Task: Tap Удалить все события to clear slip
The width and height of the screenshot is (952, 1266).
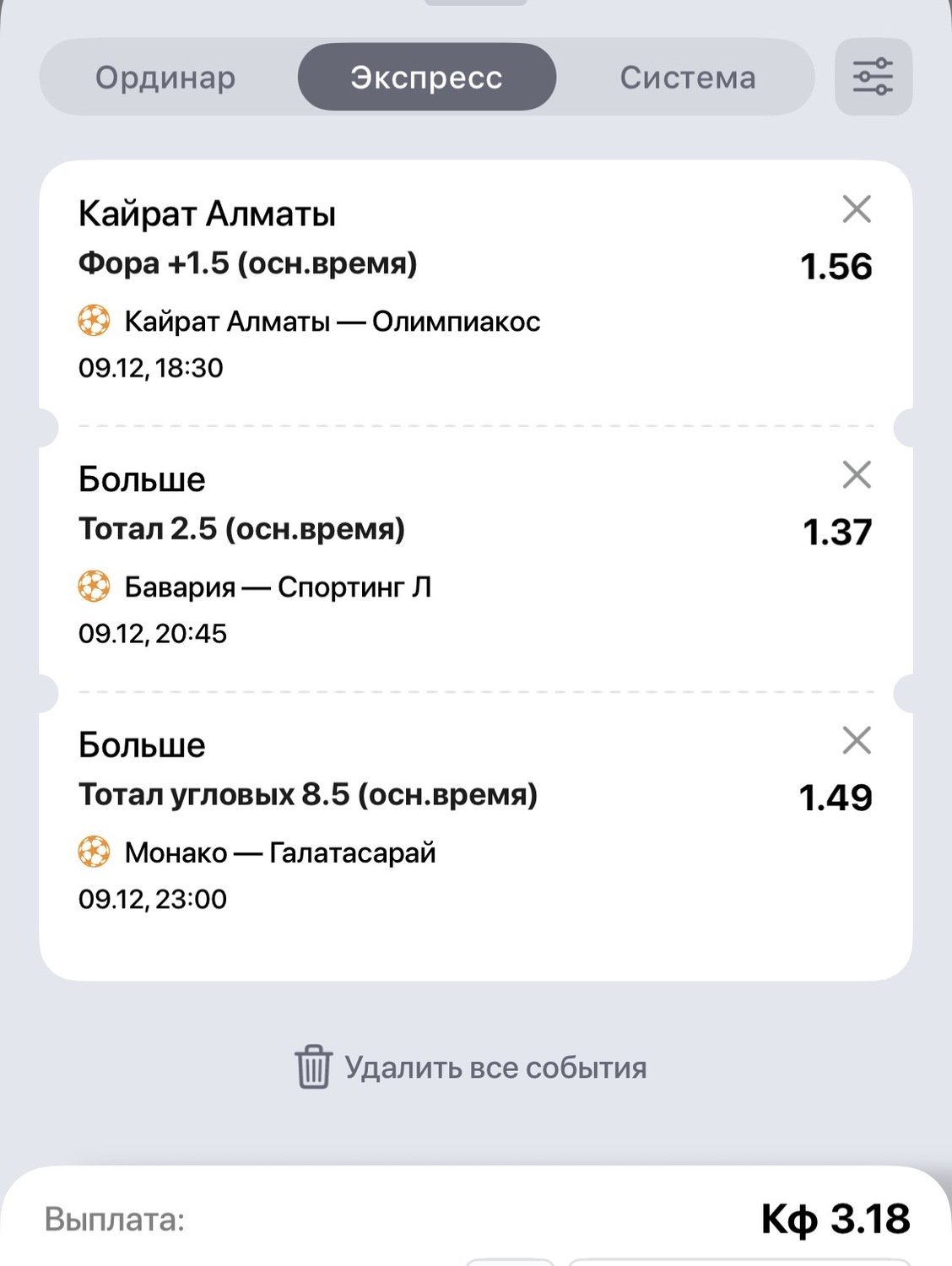Action: tap(472, 1068)
